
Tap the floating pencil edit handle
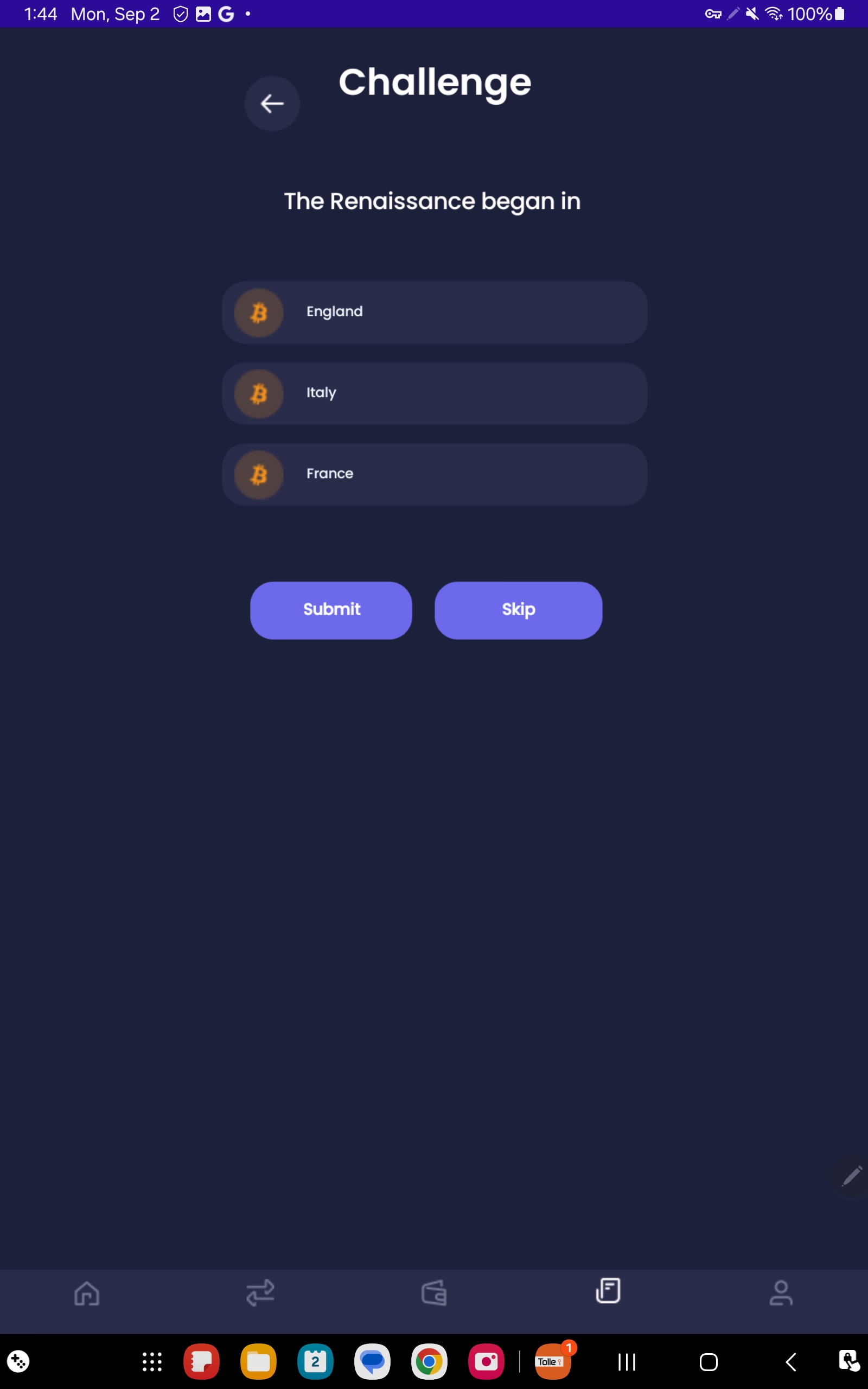851,1175
